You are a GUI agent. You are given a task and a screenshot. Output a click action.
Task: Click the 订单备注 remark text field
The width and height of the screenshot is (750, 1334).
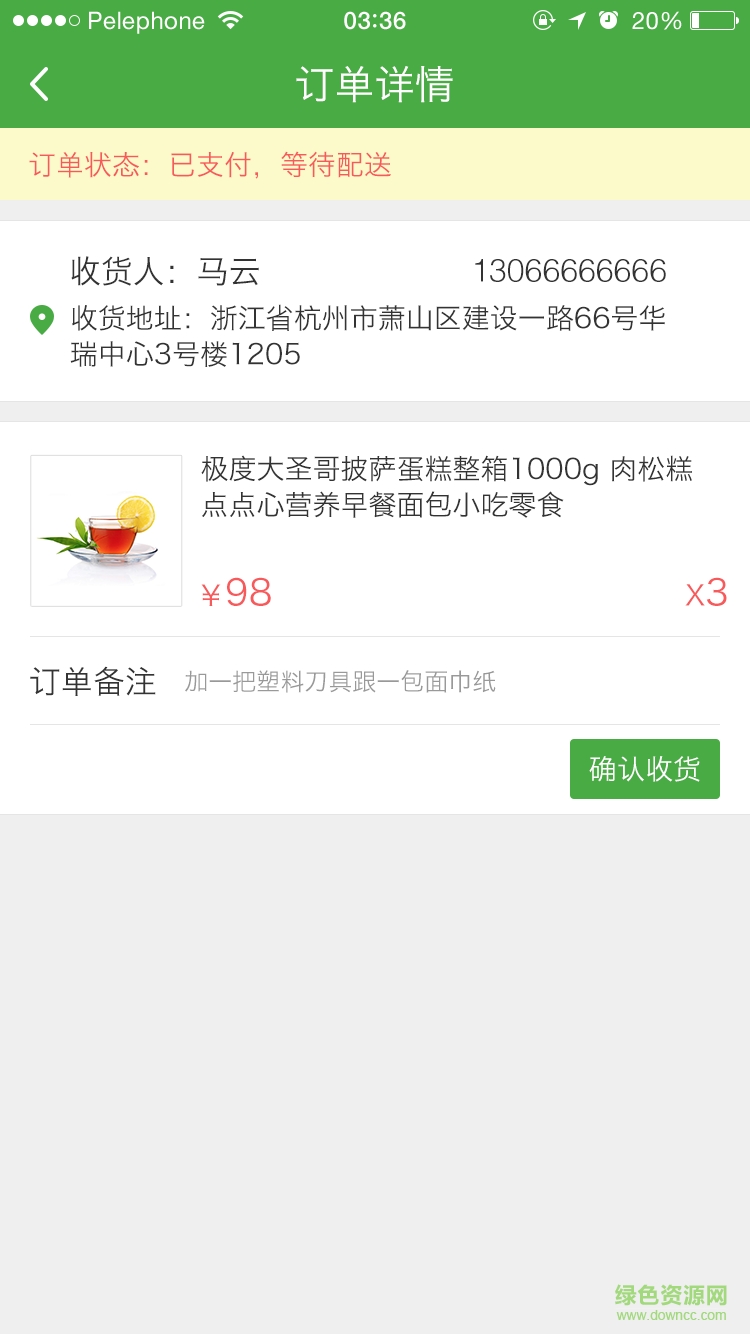pos(340,681)
